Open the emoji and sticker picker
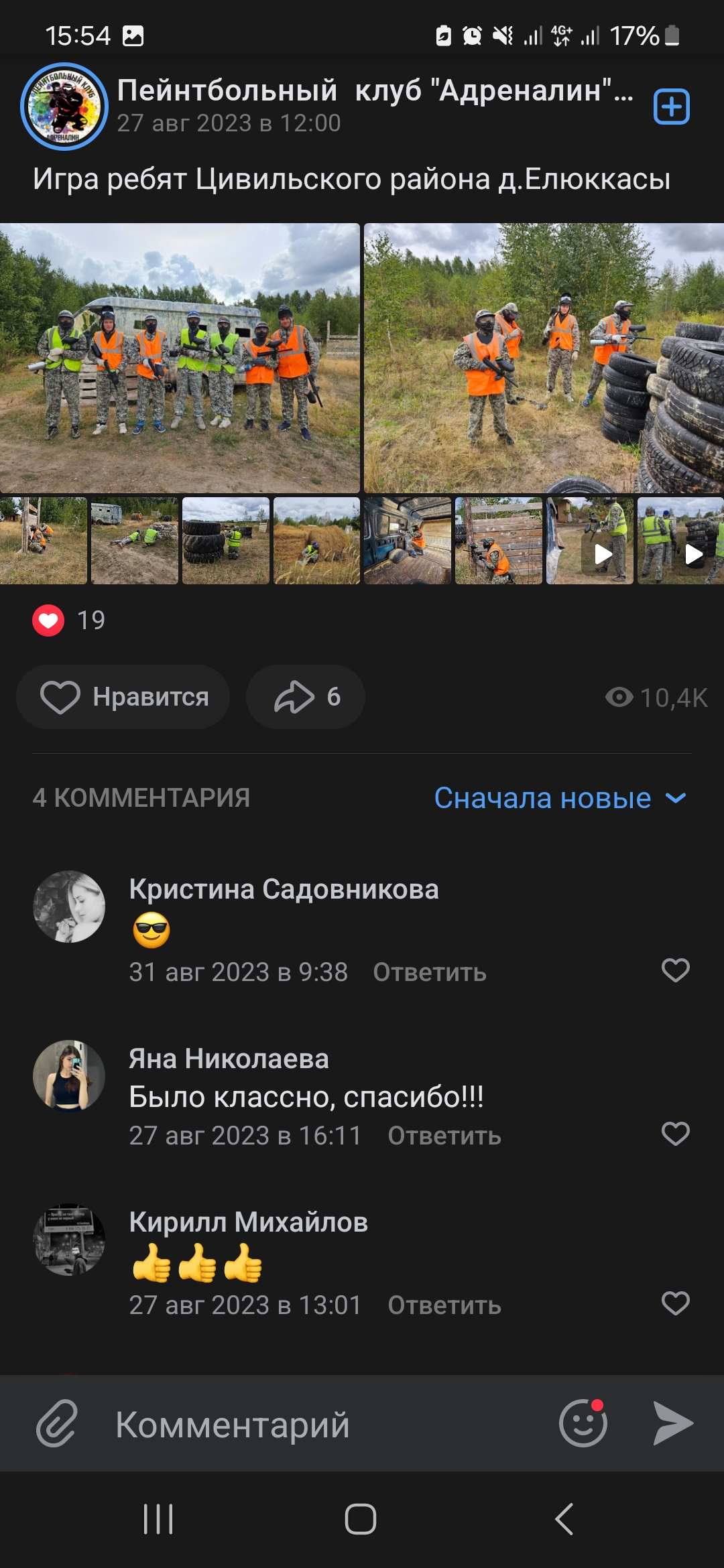724x1568 pixels. [x=583, y=1423]
